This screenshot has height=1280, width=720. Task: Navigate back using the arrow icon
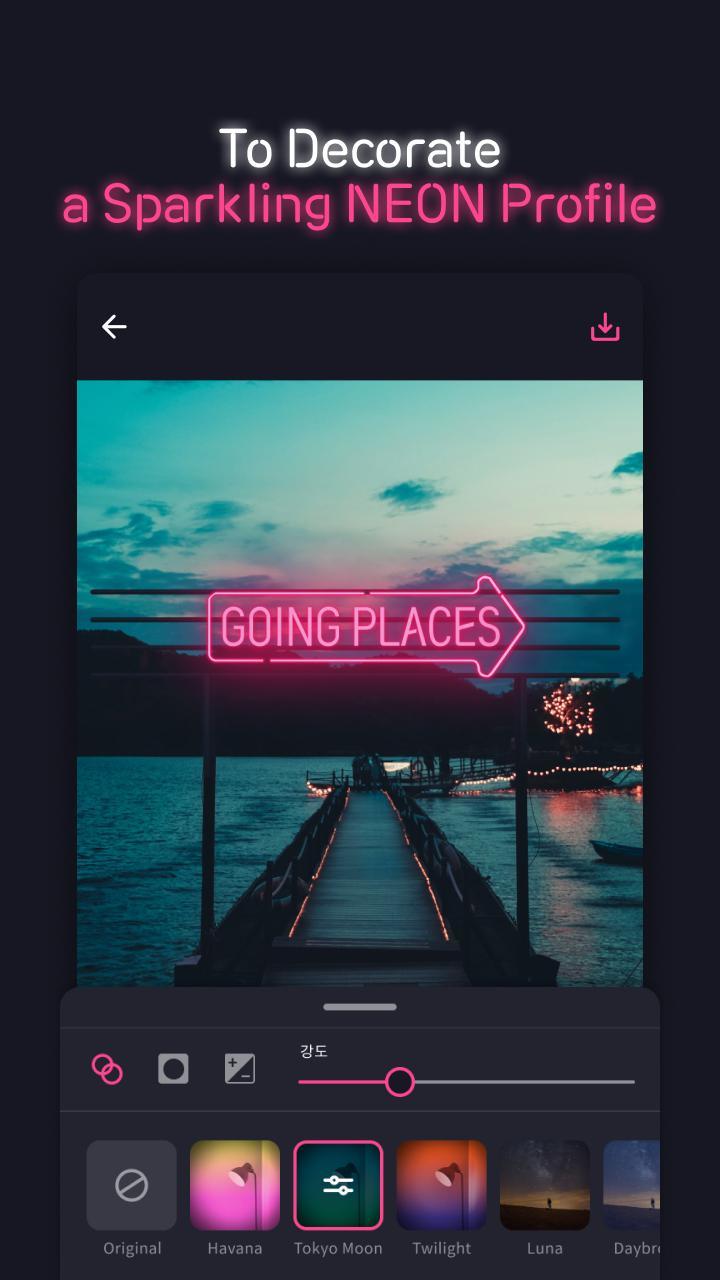click(113, 327)
